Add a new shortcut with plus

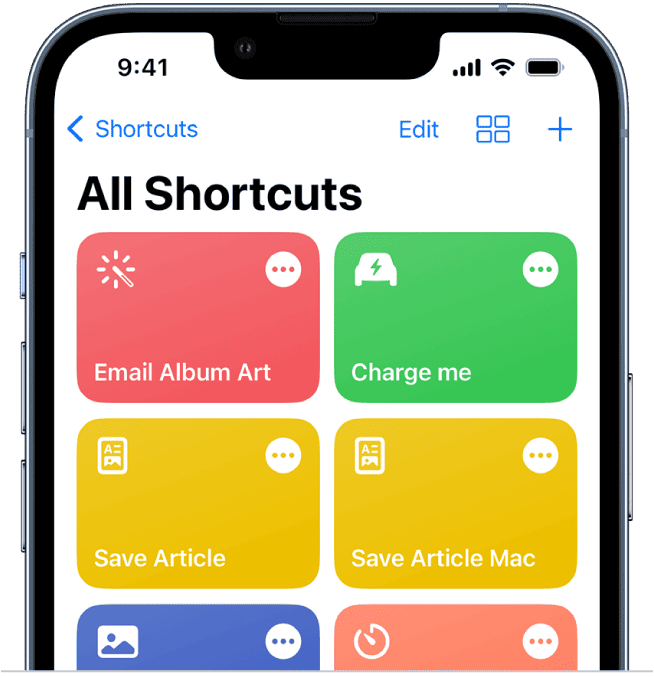(x=560, y=129)
